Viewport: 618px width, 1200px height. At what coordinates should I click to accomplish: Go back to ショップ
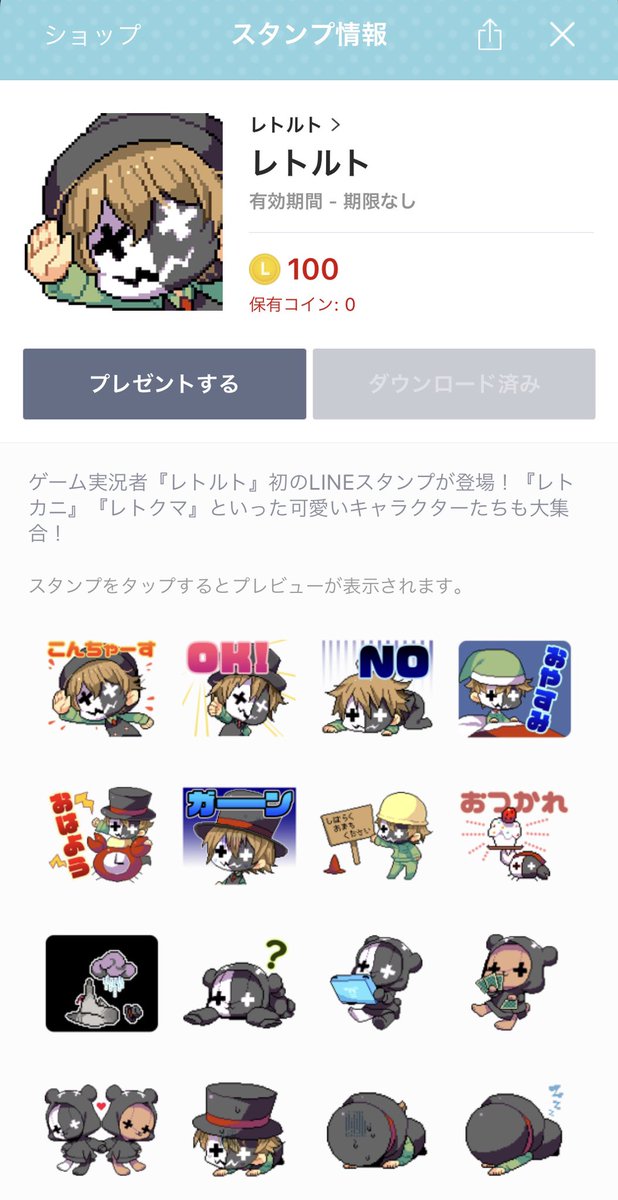click(x=92, y=36)
